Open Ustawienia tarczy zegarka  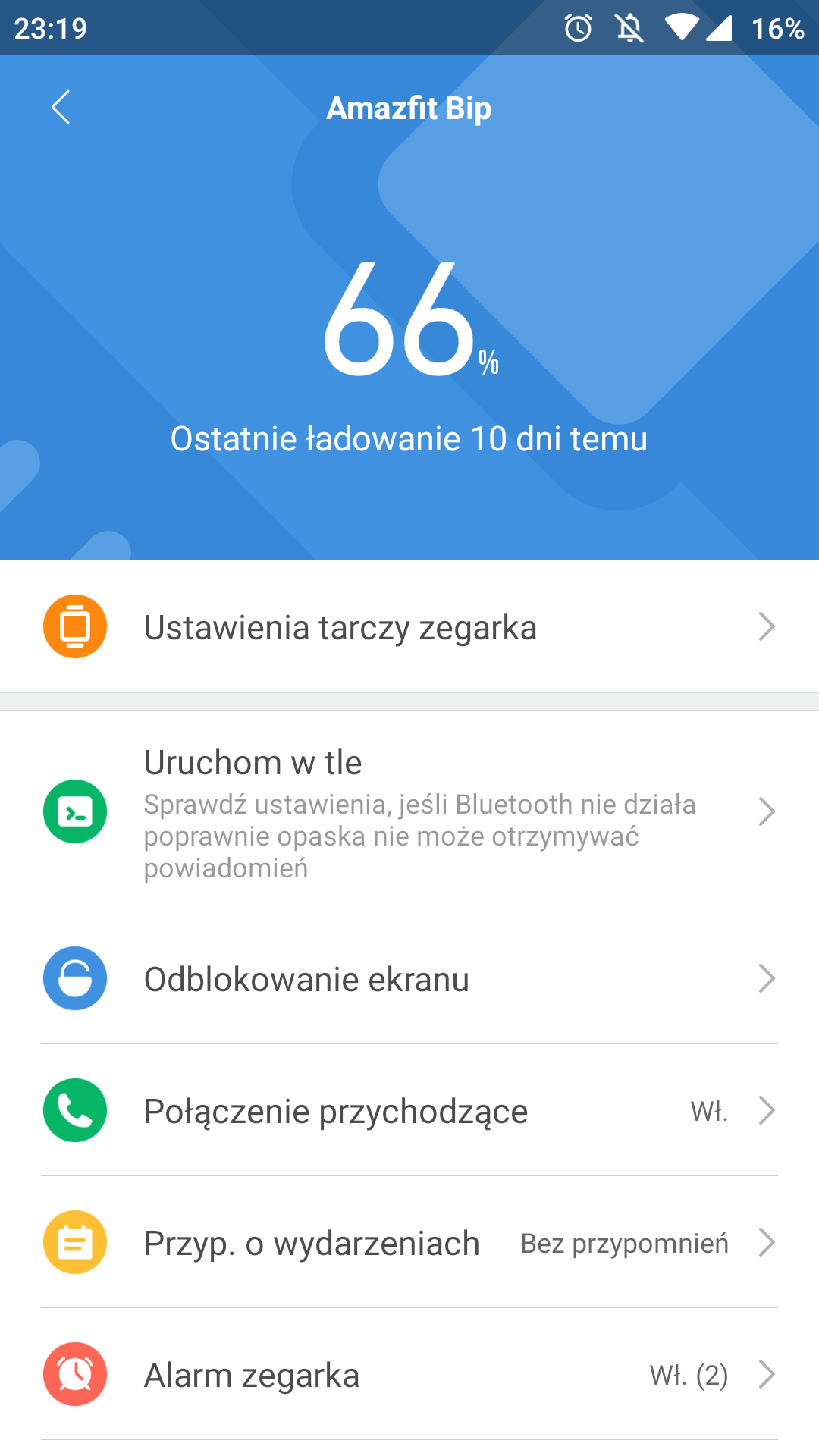(x=409, y=627)
